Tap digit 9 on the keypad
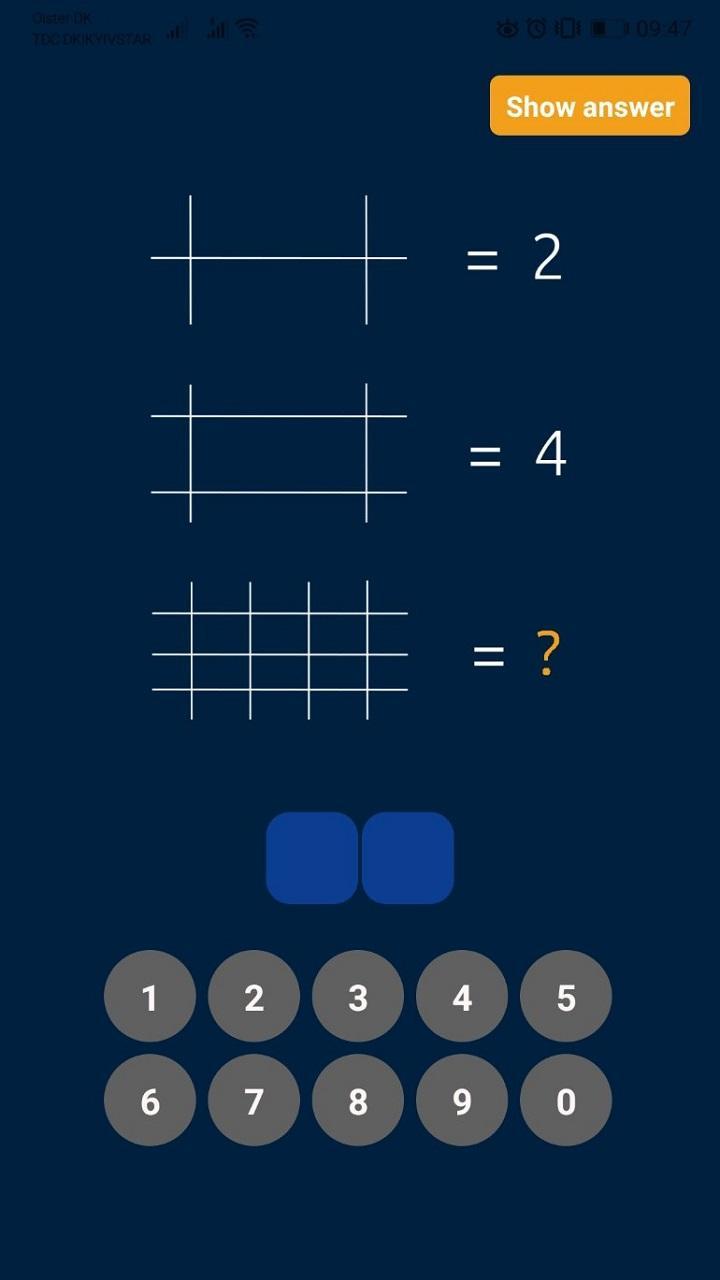 point(461,1100)
